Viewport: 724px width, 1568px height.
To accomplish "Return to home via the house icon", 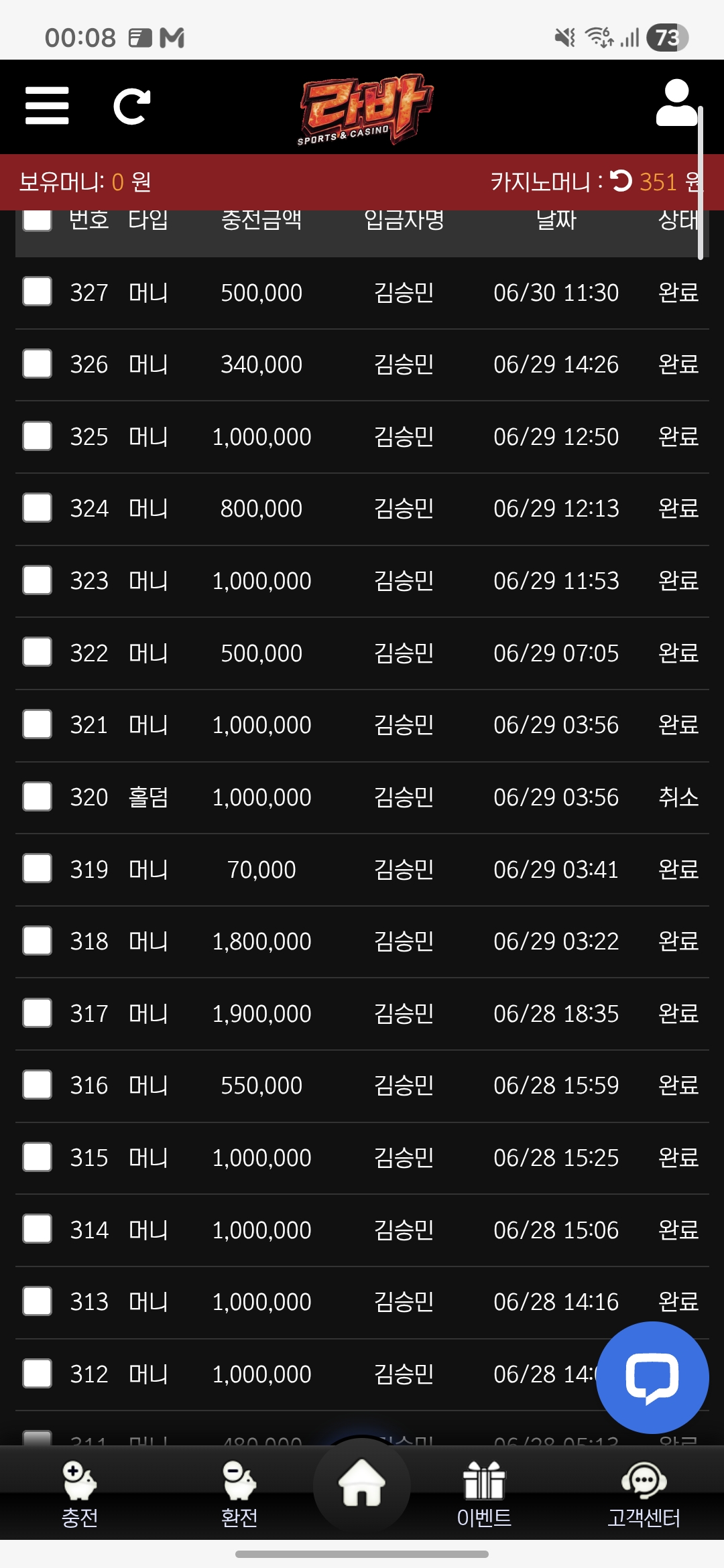I will [362, 1484].
